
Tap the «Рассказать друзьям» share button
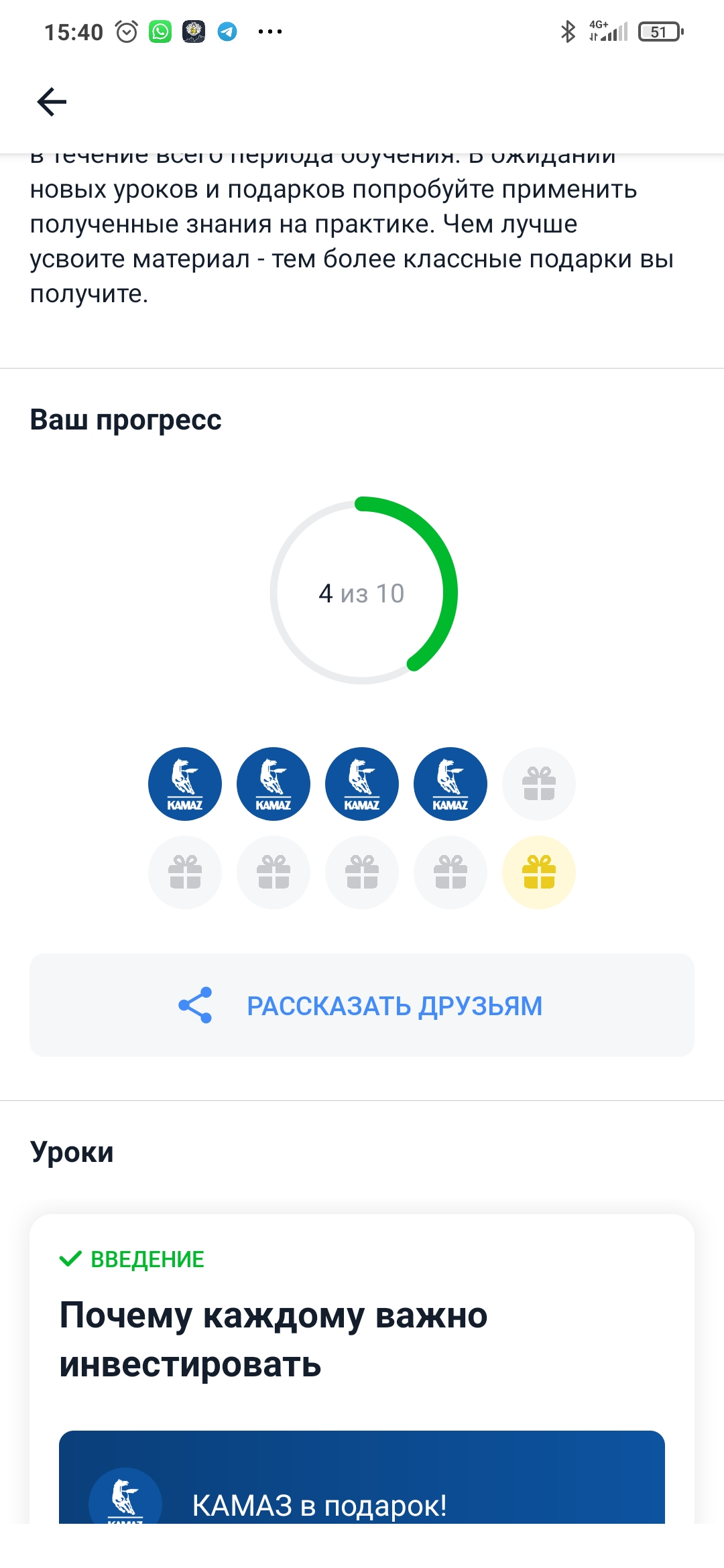tap(362, 1005)
